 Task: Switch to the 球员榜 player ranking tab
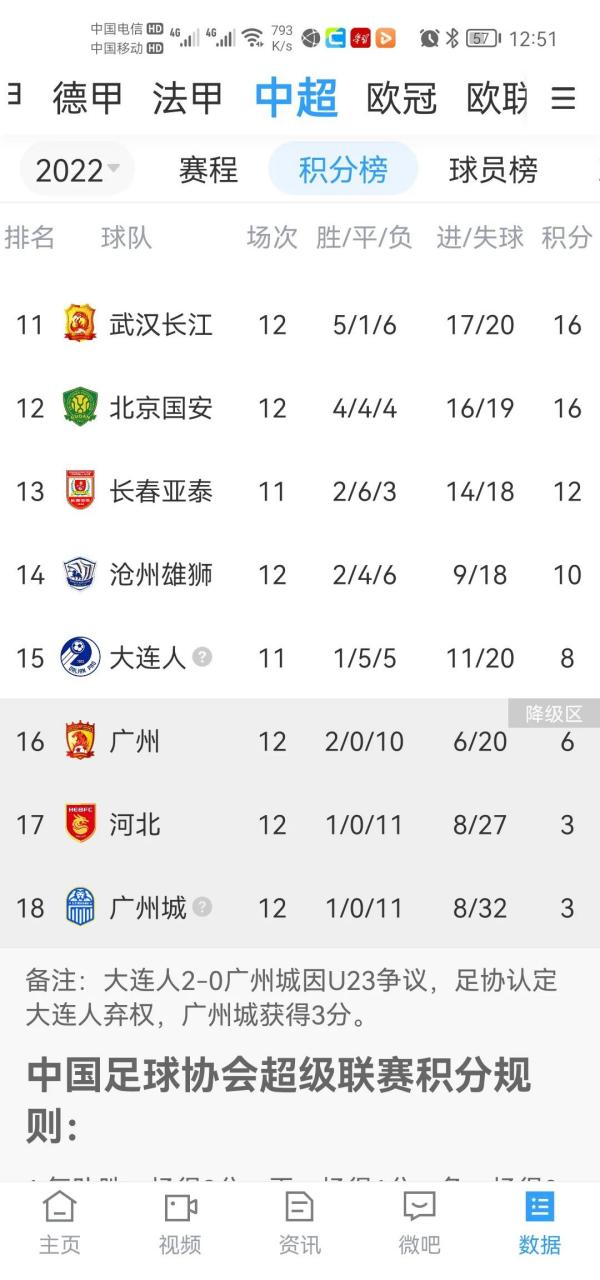tap(493, 170)
